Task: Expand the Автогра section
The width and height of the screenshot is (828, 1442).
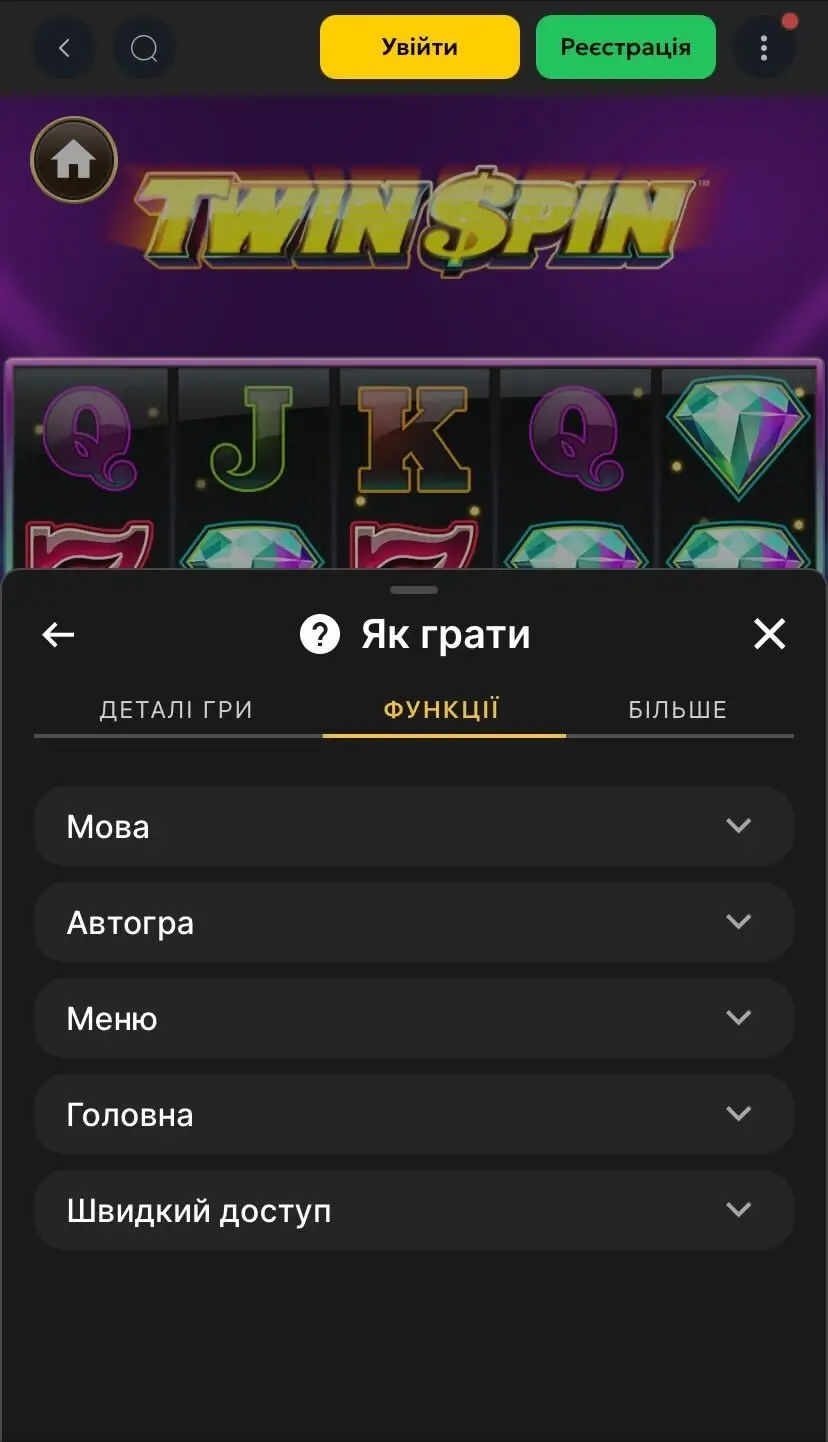Action: point(414,922)
